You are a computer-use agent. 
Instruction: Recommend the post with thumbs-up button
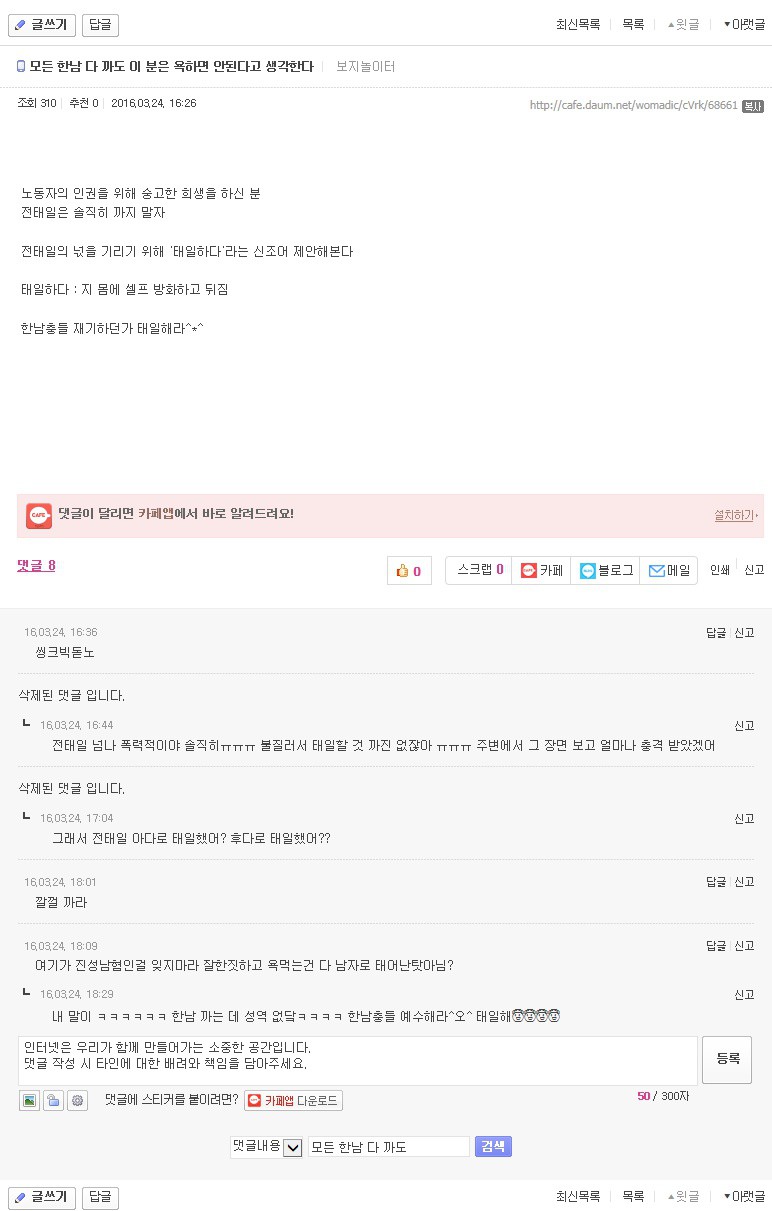(x=408, y=571)
